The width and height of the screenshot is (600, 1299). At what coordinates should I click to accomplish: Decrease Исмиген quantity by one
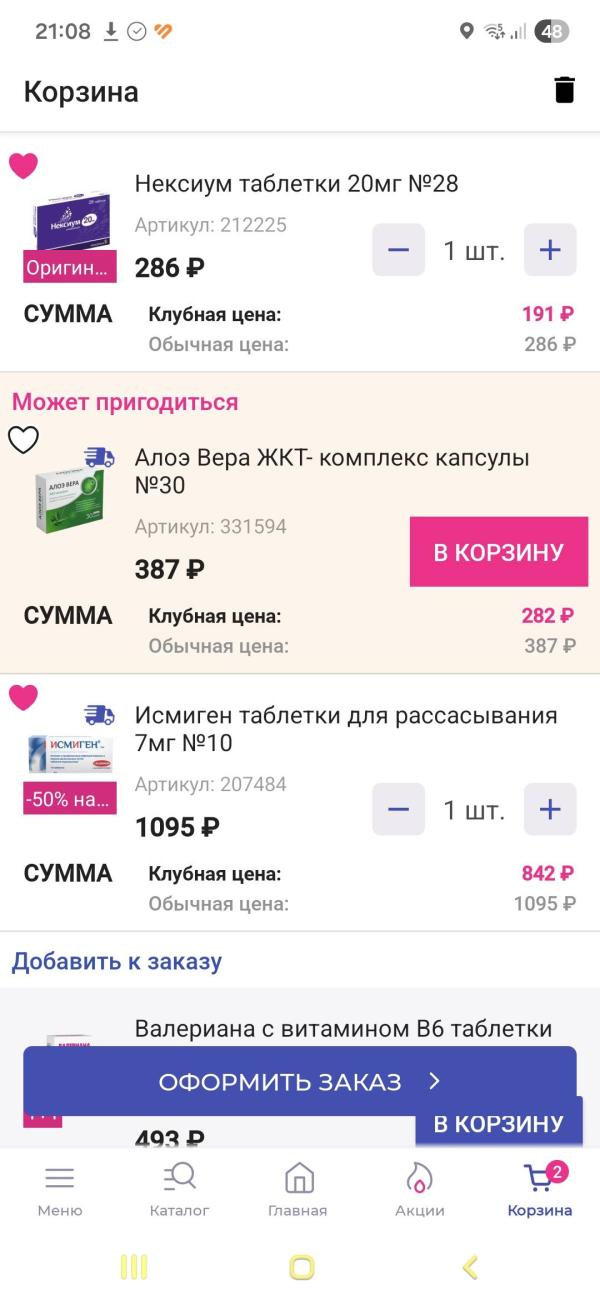point(398,809)
